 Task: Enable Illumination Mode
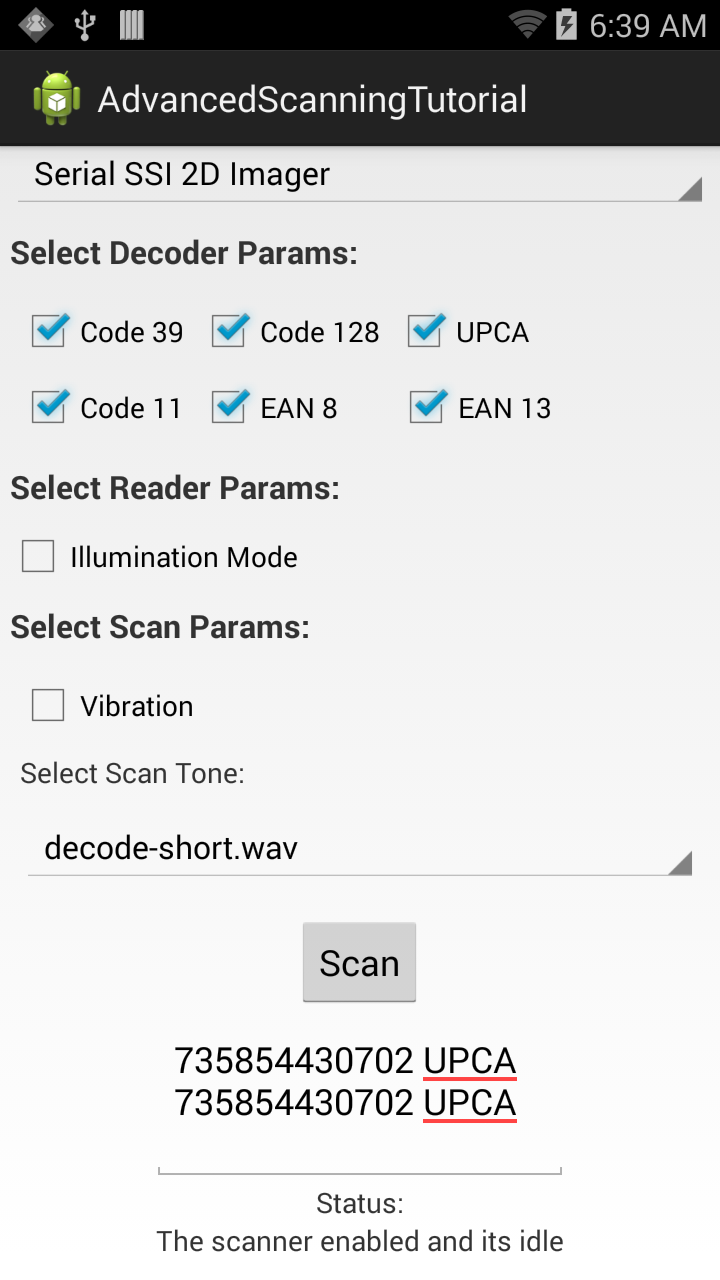coord(38,556)
